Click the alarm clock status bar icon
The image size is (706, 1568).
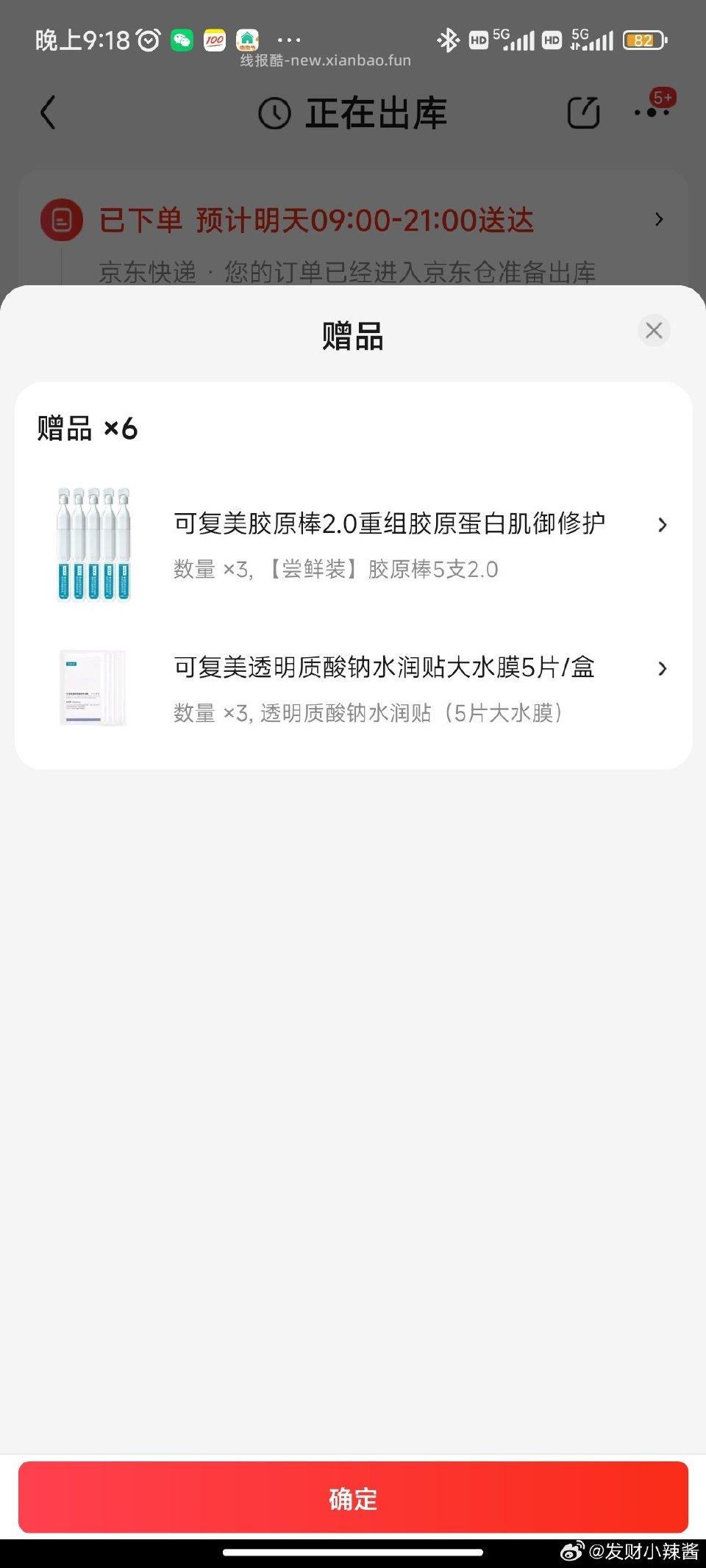(148, 40)
